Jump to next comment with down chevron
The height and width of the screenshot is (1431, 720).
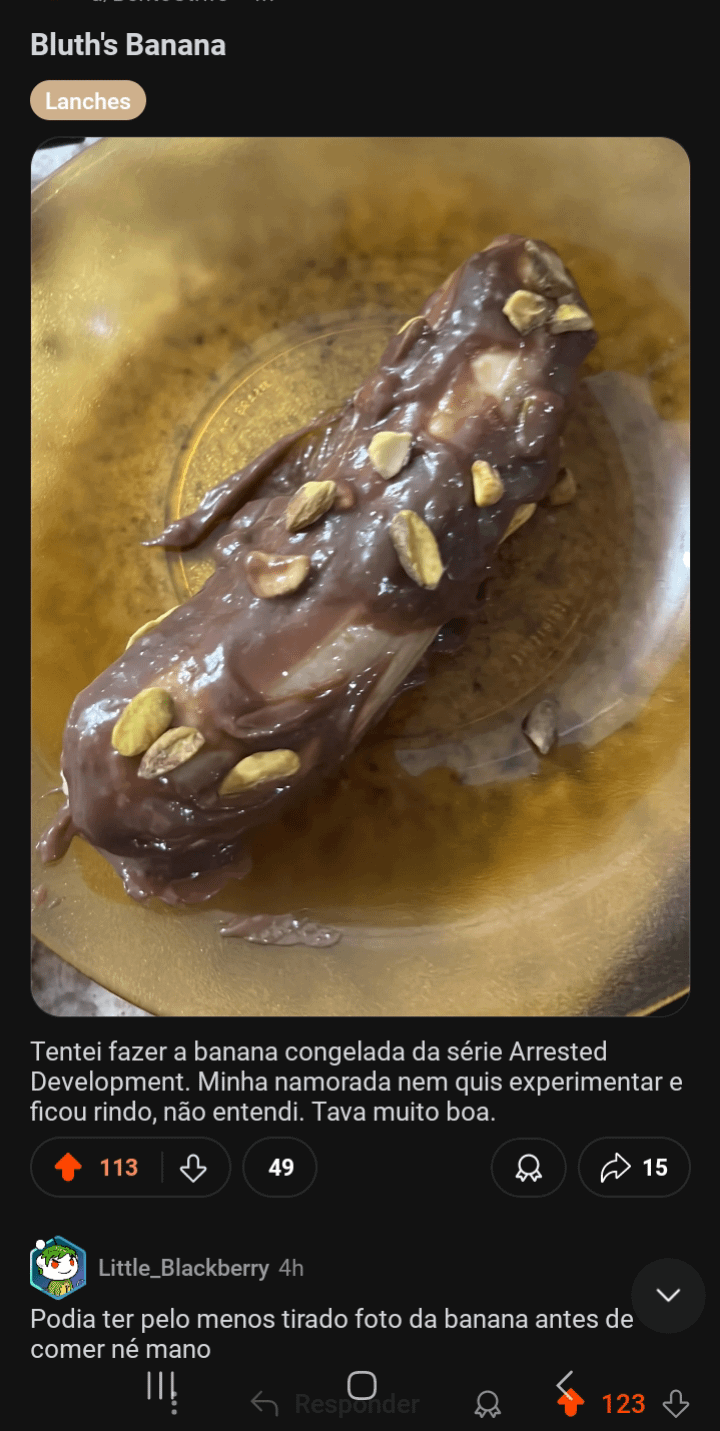point(667,1295)
